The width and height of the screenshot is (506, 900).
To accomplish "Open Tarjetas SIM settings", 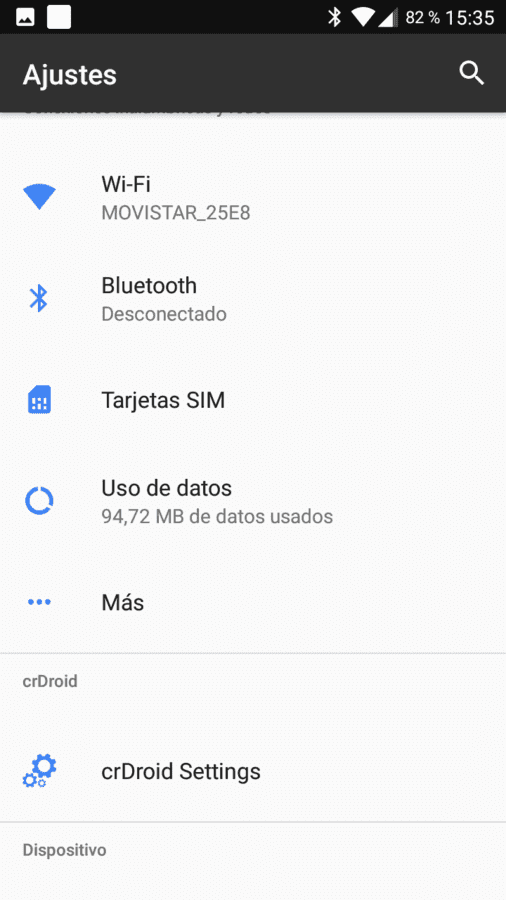I will (253, 400).
